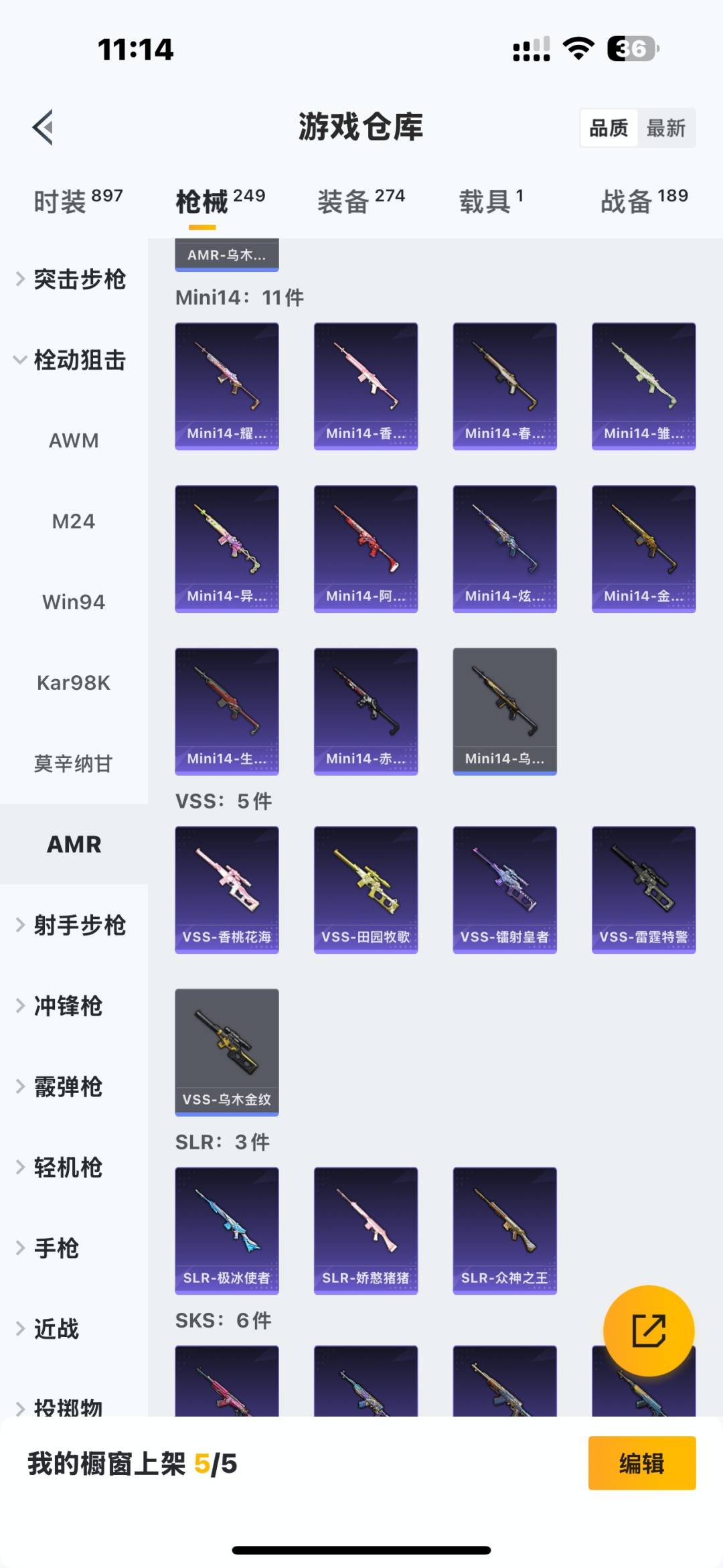
Task: Select Kar98K in the sidebar
Action: [74, 683]
